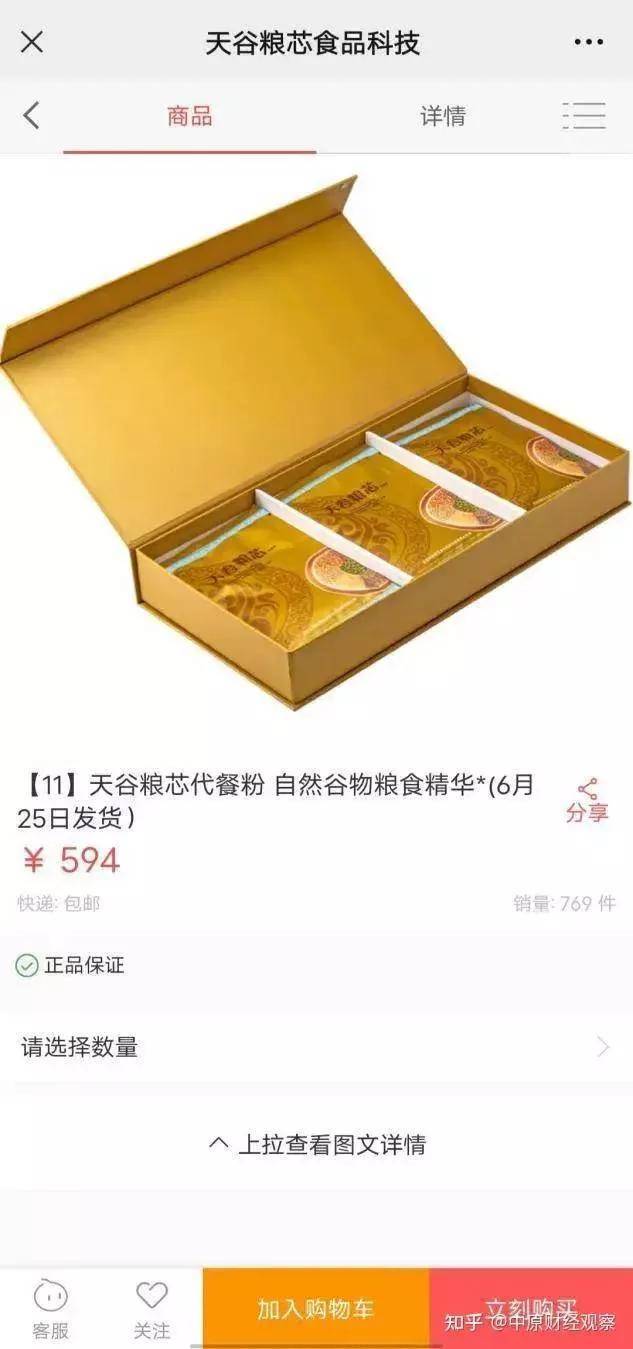Tap 上拉查看图文详情 to view details
Screen dimensions: 633x1349
pyautogui.click(x=316, y=1144)
